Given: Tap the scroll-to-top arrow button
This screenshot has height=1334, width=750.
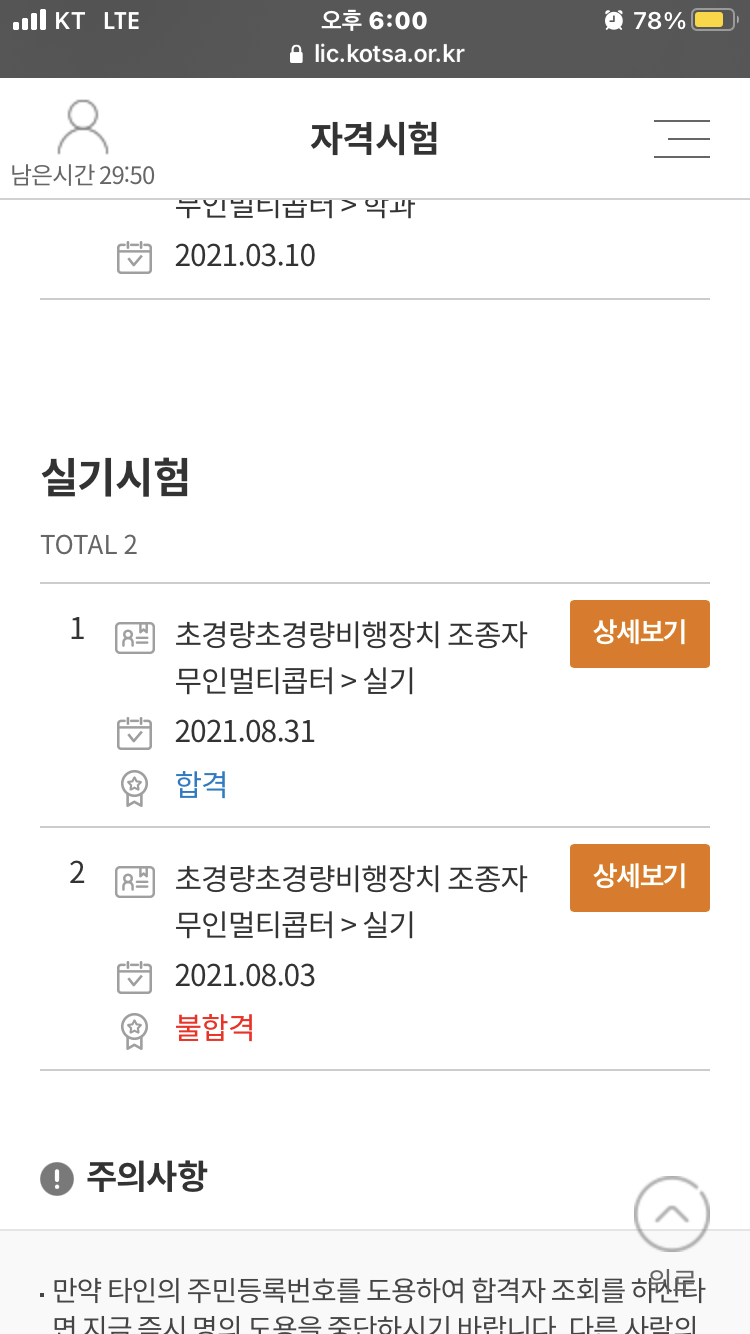Looking at the screenshot, I should 672,1214.
